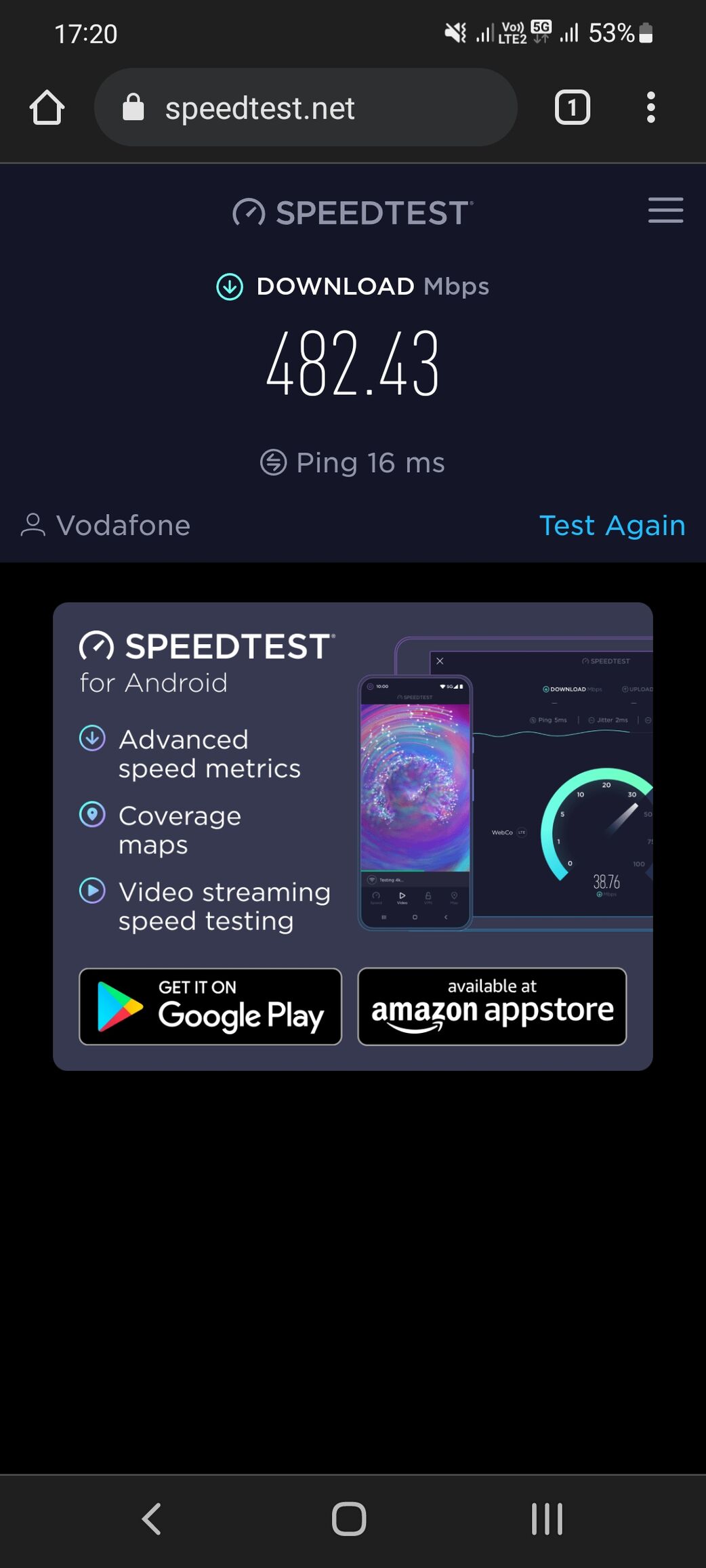Get Speedtest on Google Play
The image size is (706, 1568).
tap(210, 1007)
